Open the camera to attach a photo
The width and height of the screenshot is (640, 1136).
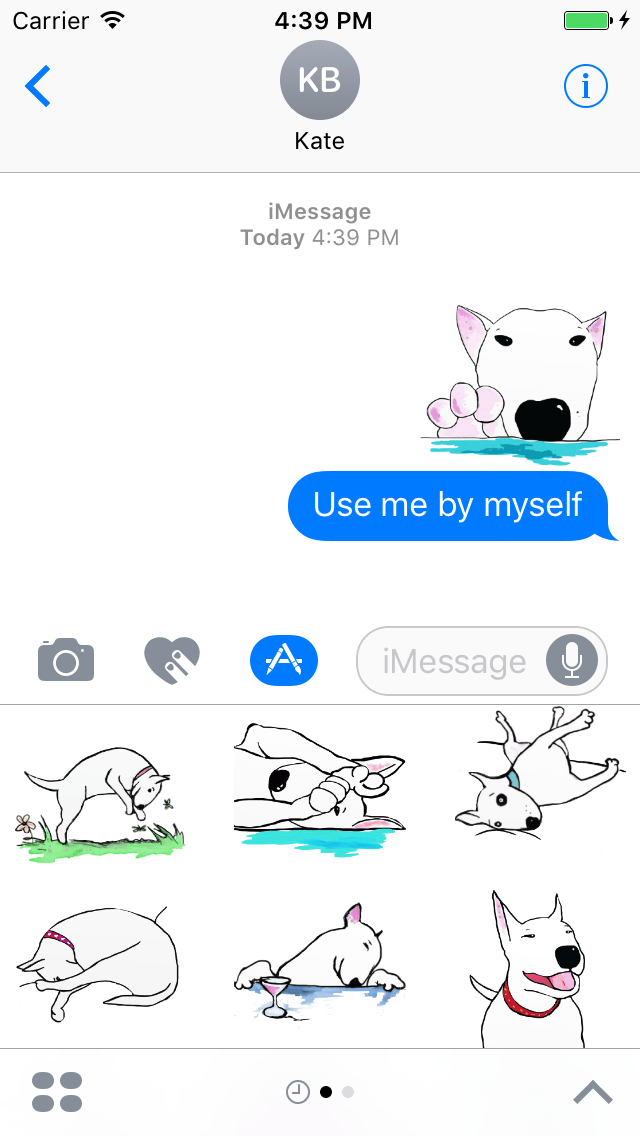(66, 660)
